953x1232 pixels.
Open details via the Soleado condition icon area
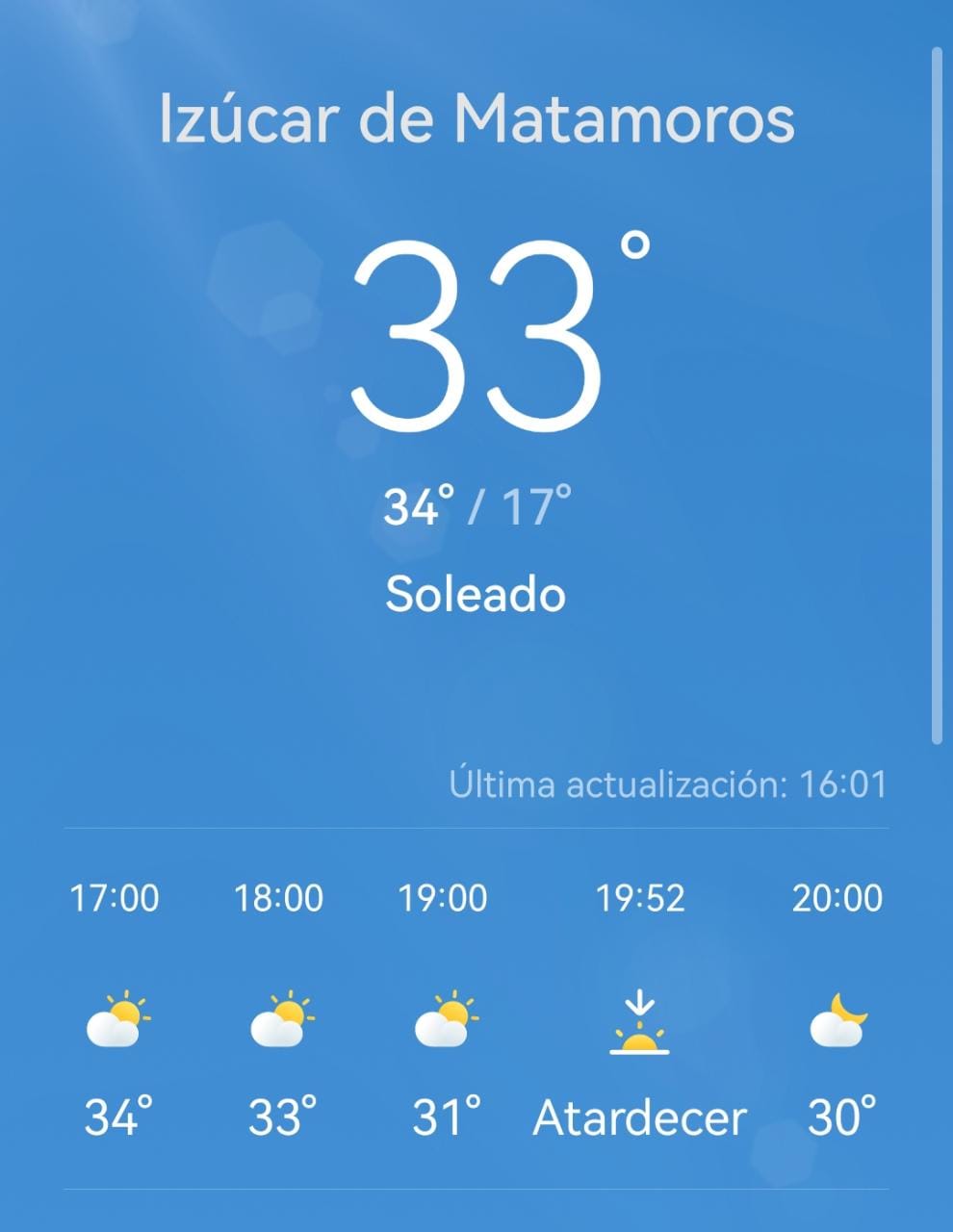[476, 593]
